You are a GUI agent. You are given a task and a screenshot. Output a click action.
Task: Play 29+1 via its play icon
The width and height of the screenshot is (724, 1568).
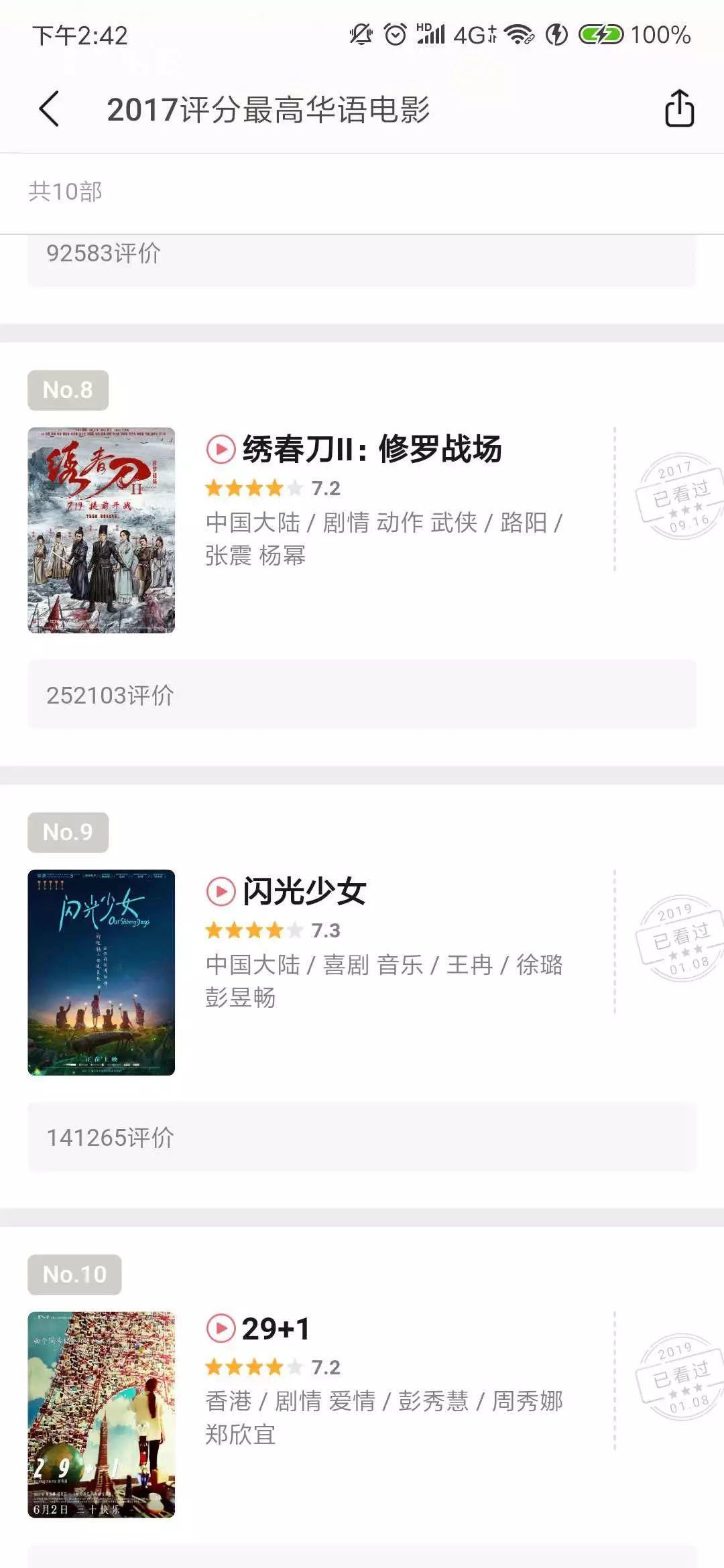221,1328
